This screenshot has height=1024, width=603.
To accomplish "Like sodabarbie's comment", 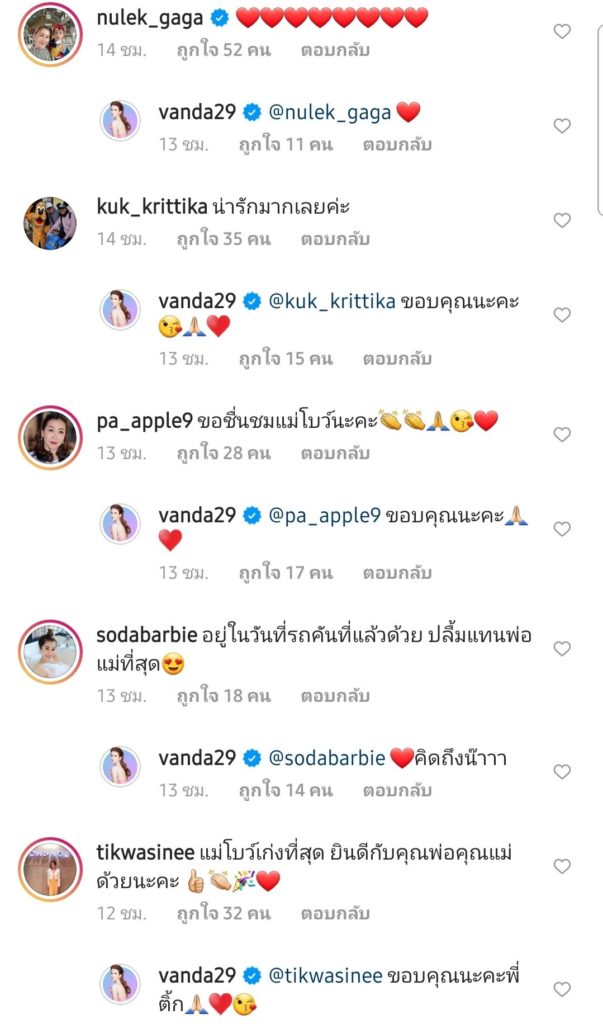I will click(562, 648).
